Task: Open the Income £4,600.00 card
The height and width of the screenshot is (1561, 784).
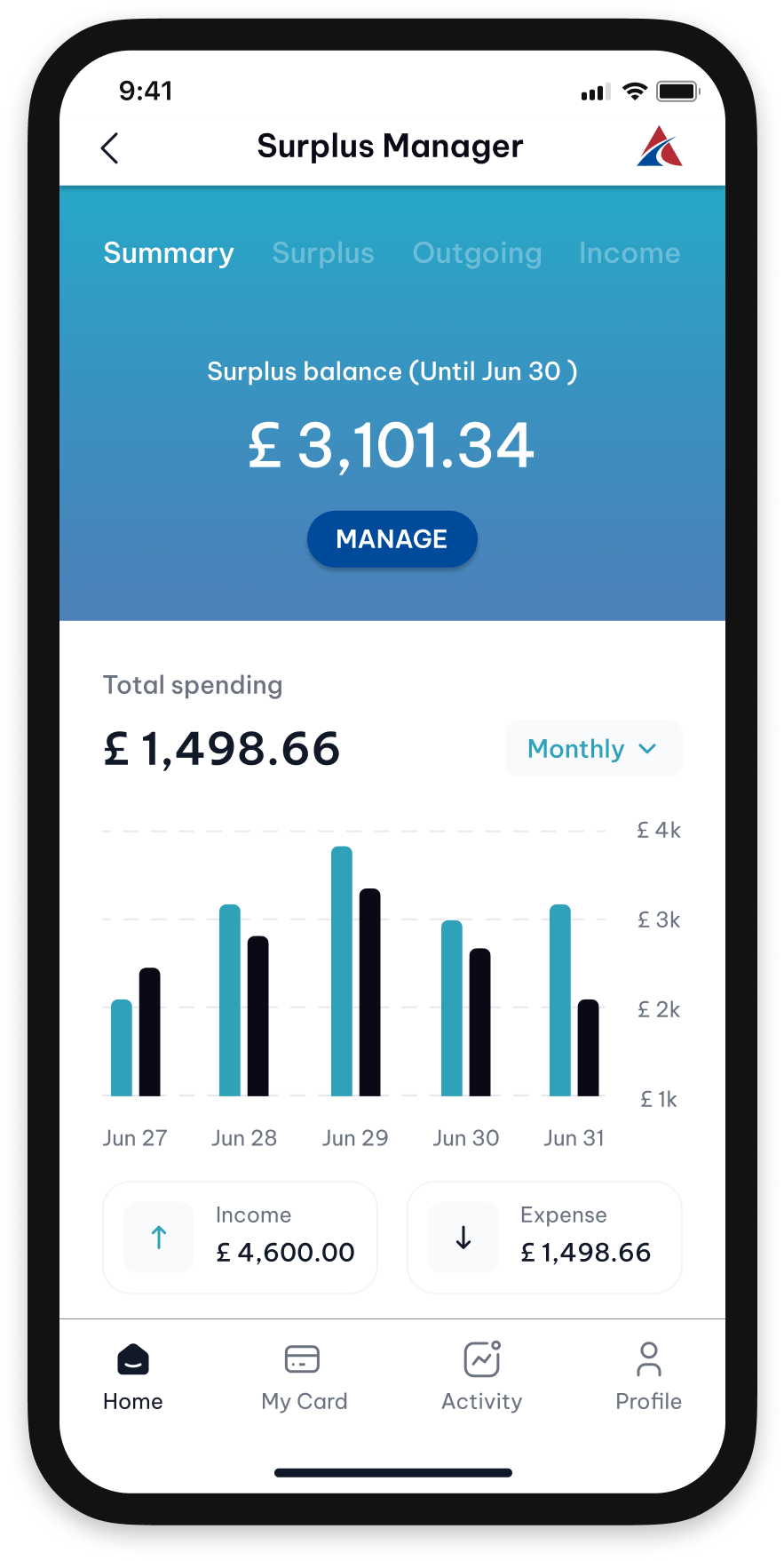Action: 240,1237
